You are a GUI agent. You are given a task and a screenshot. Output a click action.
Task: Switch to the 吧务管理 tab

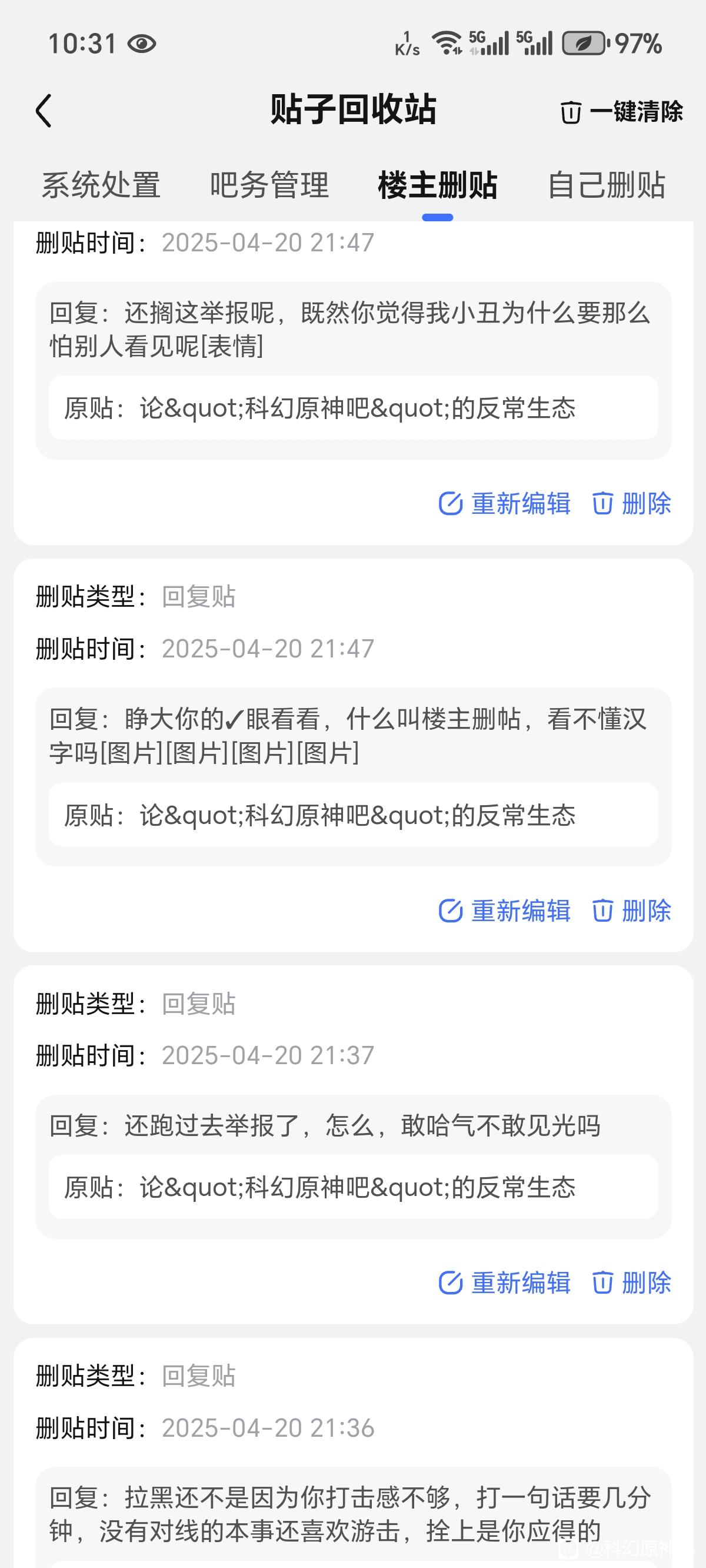[x=269, y=185]
